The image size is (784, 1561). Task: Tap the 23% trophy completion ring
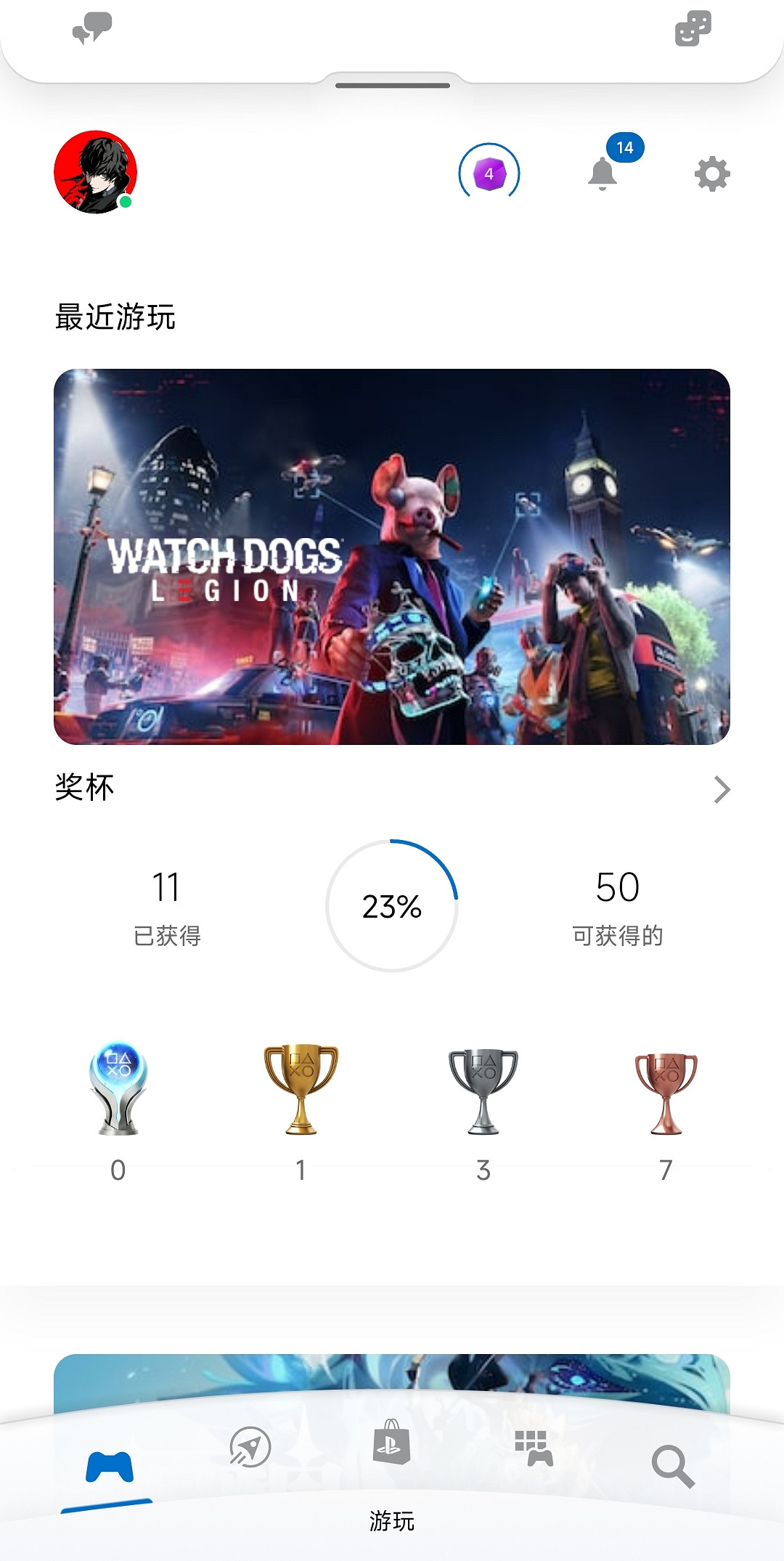(392, 905)
